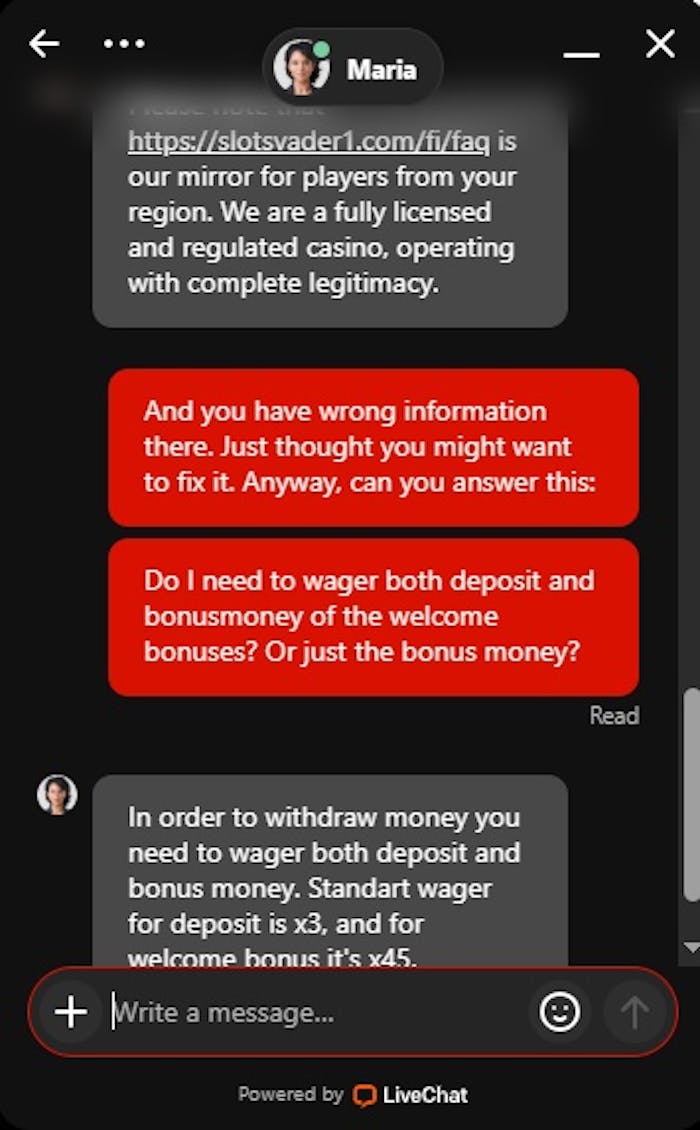Open agent Maria's profile chip

(x=352, y=68)
